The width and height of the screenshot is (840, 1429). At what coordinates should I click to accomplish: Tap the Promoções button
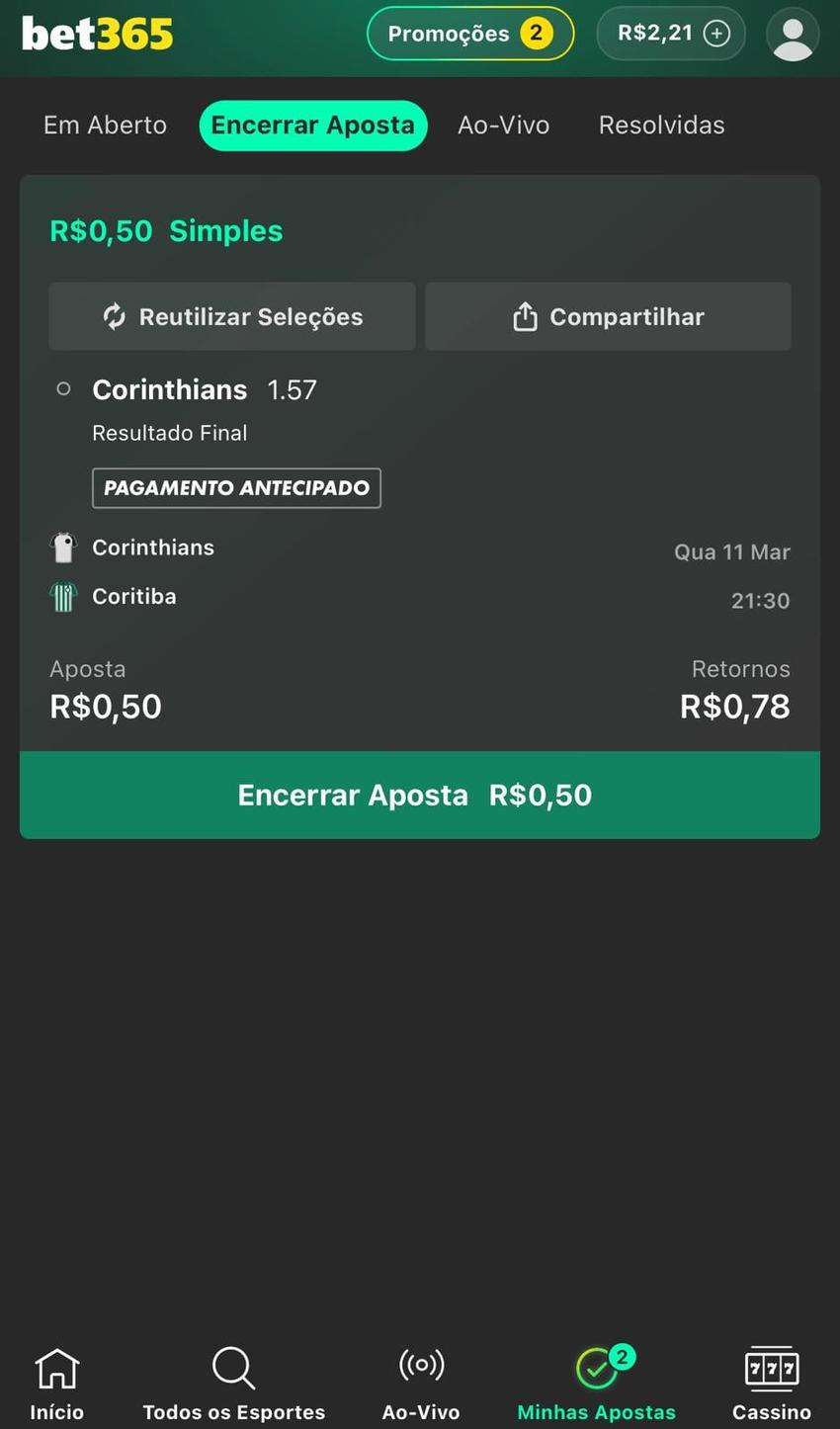click(x=469, y=33)
